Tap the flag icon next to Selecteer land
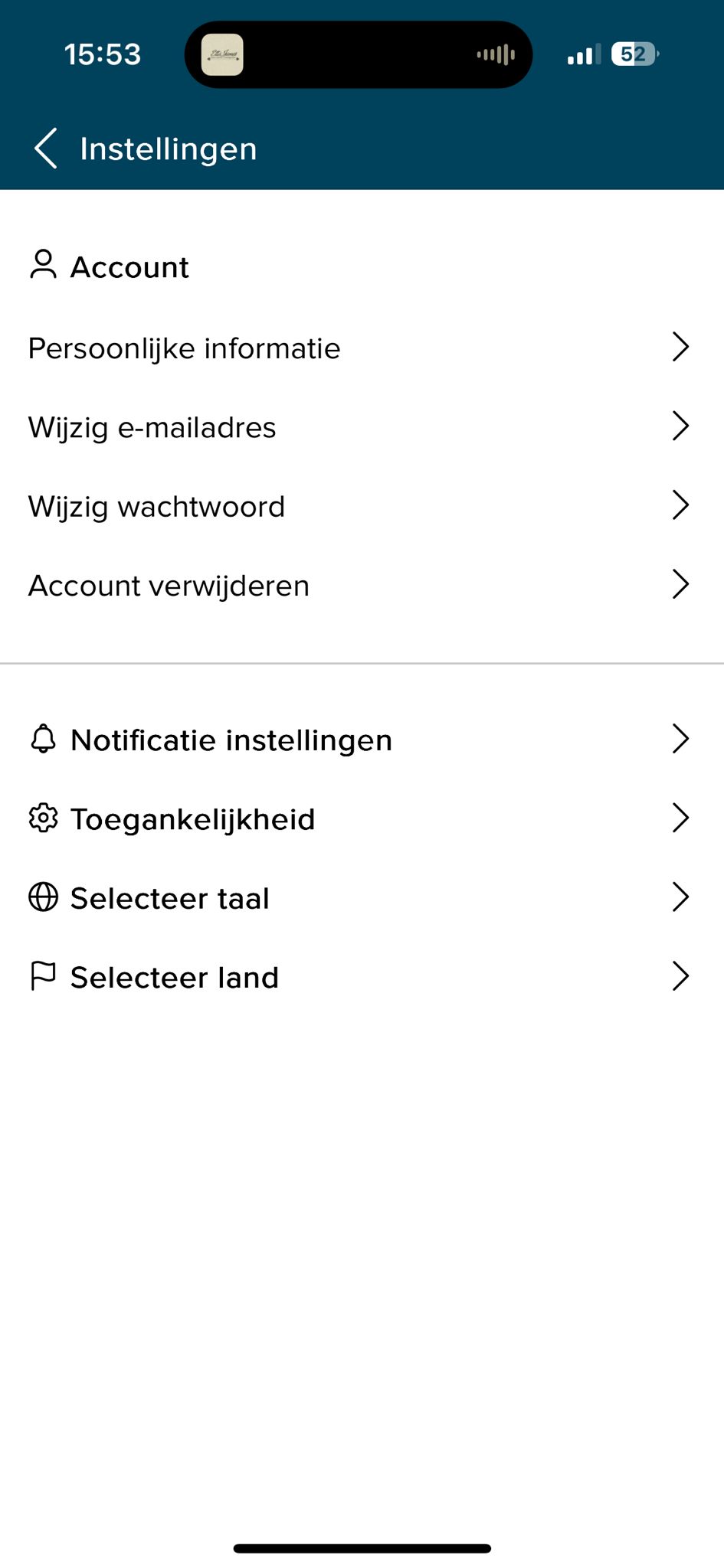 (44, 975)
